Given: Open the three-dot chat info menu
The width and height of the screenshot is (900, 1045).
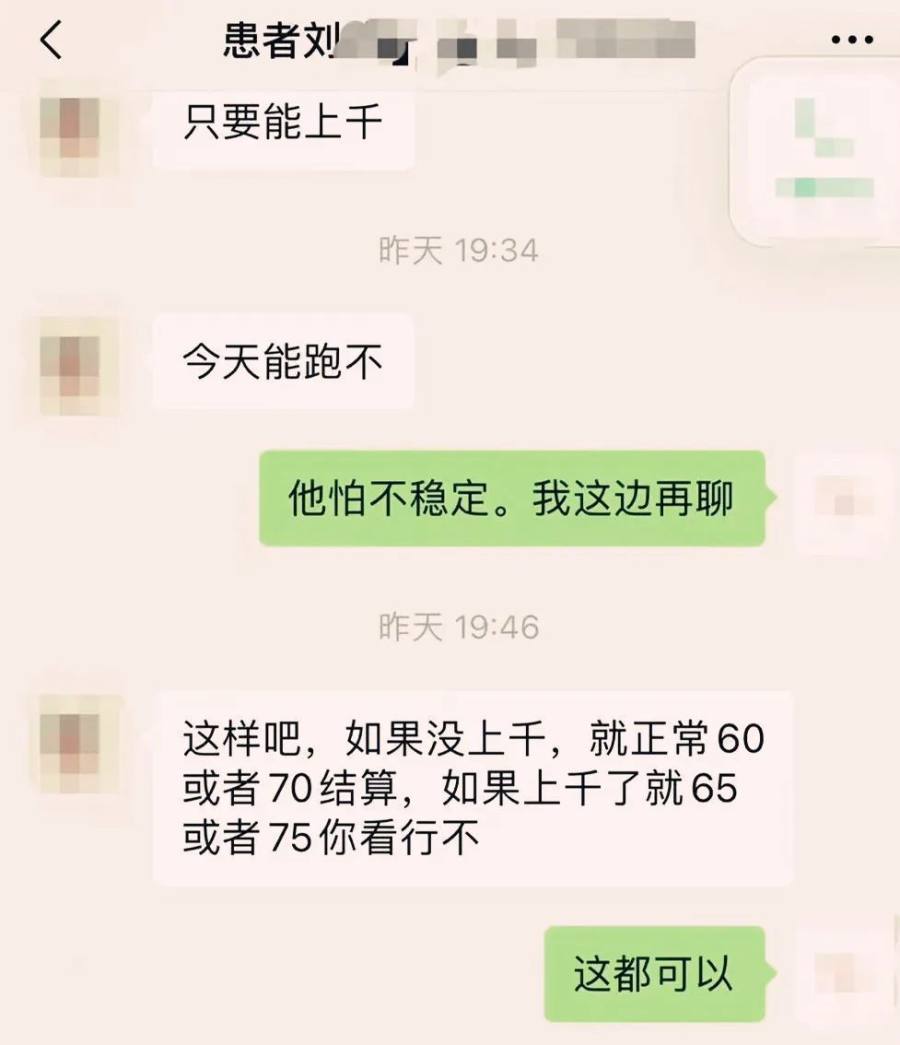Looking at the screenshot, I should [x=852, y=41].
